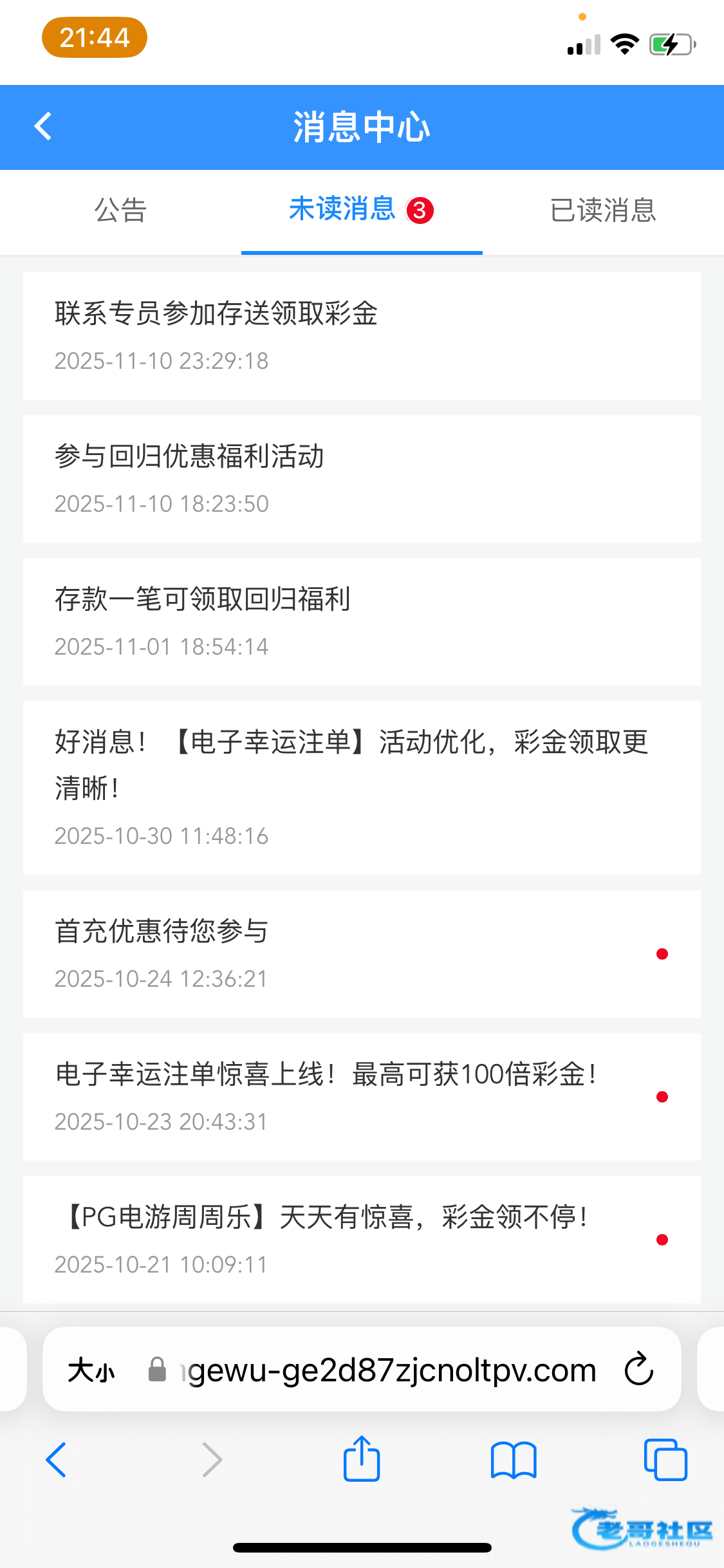
Task: Open 电子幸运注单惊喜上线 message
Action: pos(361,1096)
